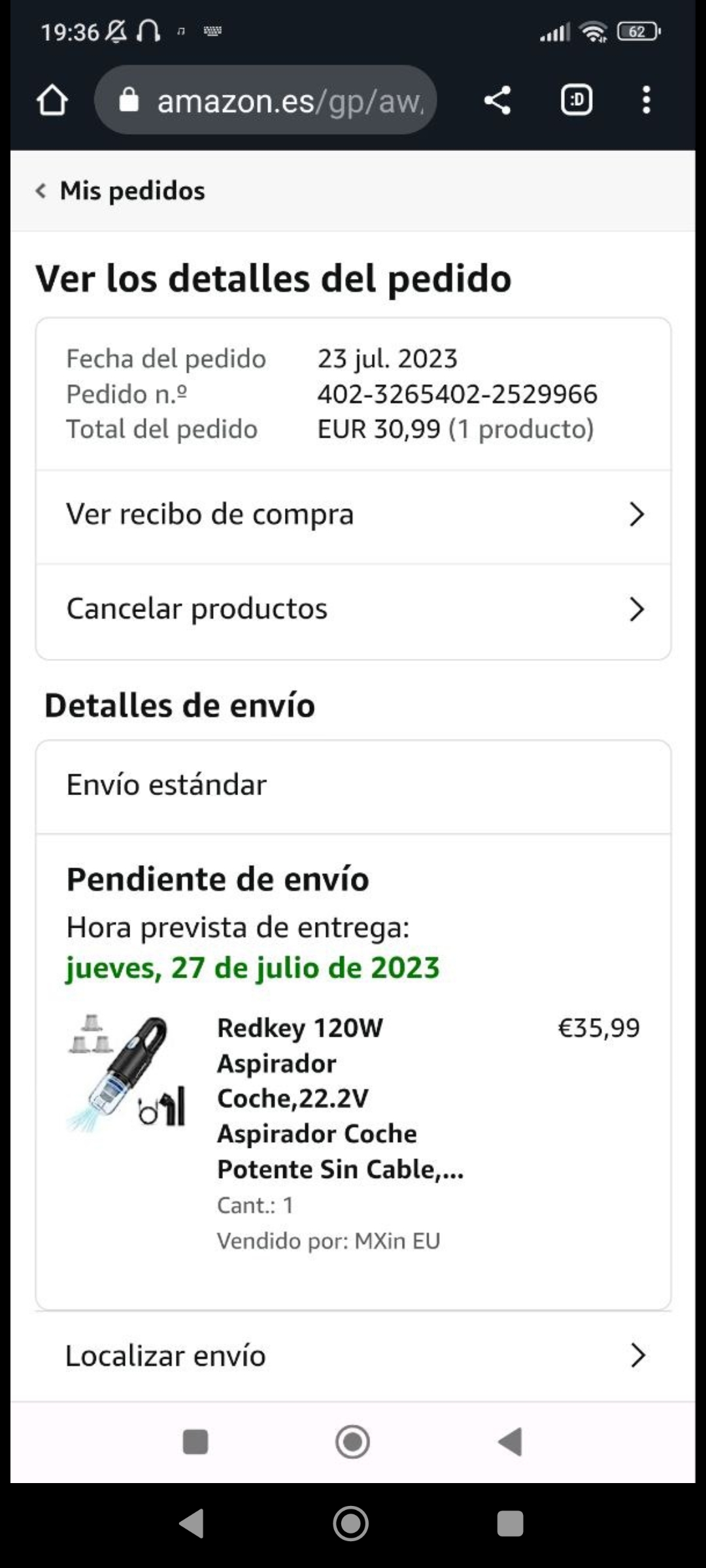706x1568 pixels.
Task: Open Localizar envío
Action: [x=353, y=1356]
